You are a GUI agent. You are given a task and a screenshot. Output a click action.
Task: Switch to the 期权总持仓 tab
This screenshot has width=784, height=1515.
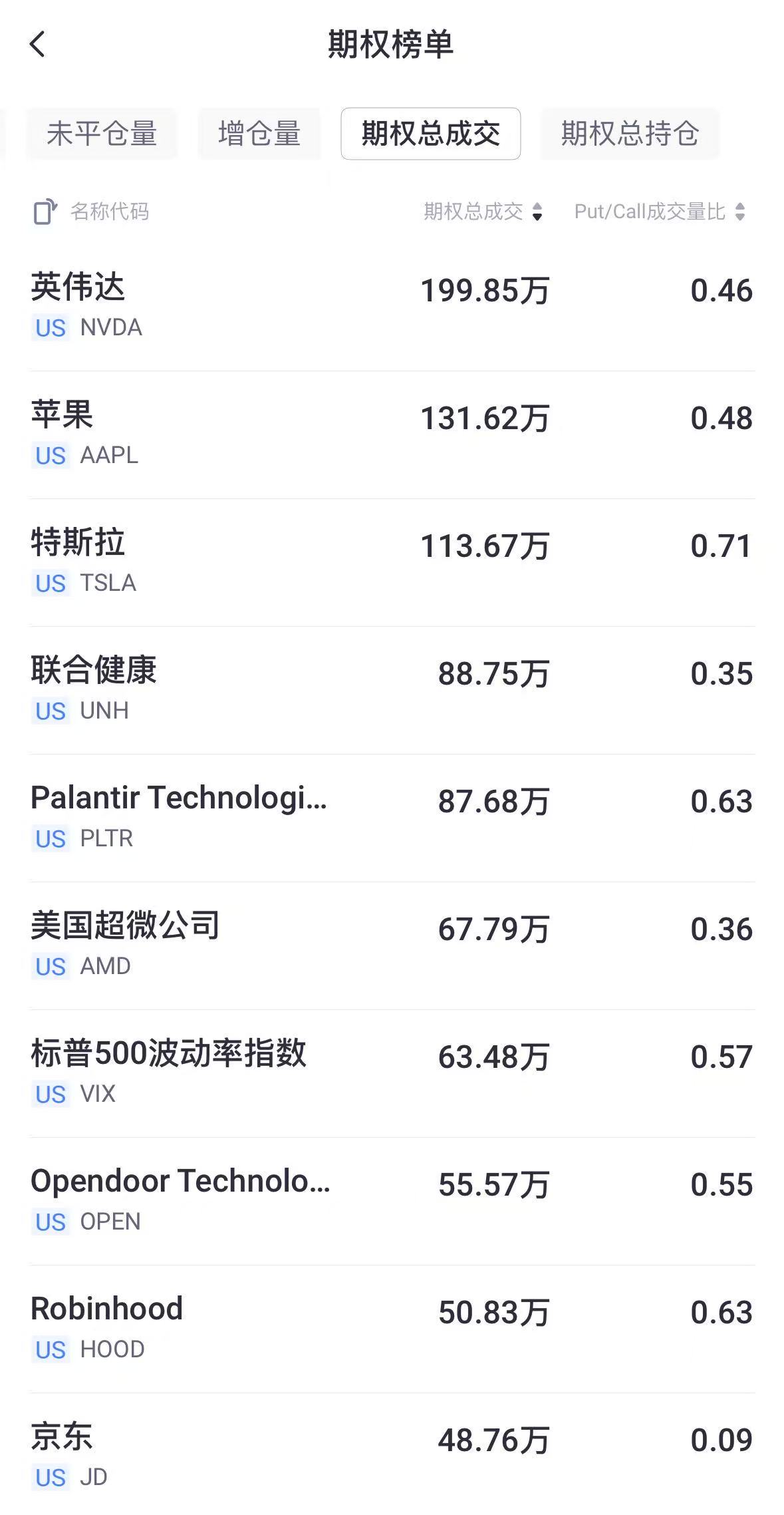629,134
